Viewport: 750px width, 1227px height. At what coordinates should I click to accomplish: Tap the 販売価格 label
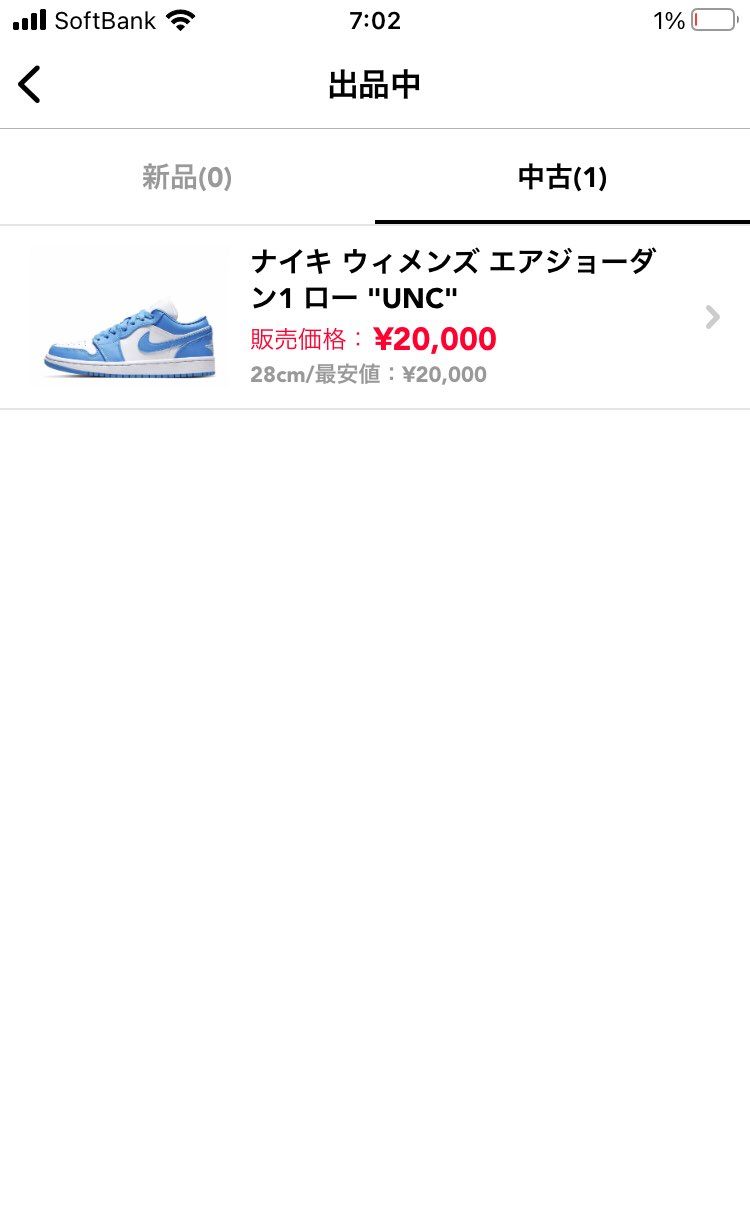(300, 339)
